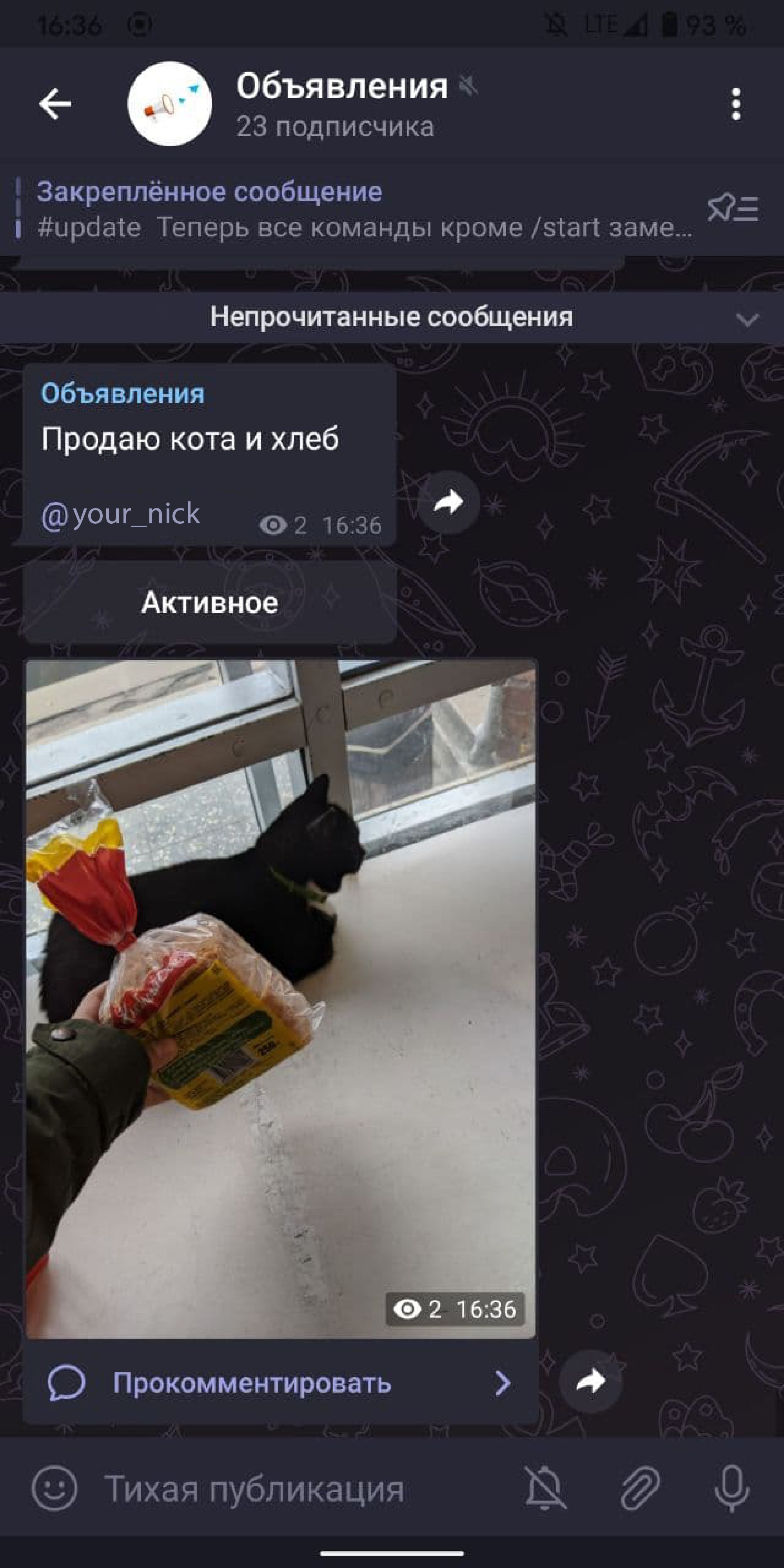This screenshot has height=1568, width=784.
Task: Open the emoji picker
Action: 55,1488
